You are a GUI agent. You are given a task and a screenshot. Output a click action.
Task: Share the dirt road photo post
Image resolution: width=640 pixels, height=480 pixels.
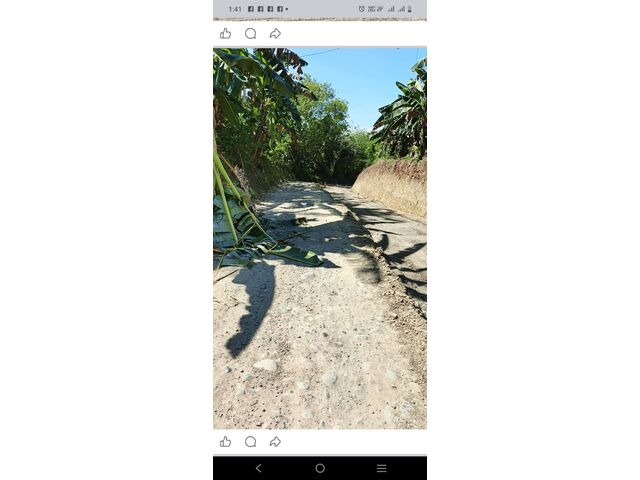[x=275, y=441]
